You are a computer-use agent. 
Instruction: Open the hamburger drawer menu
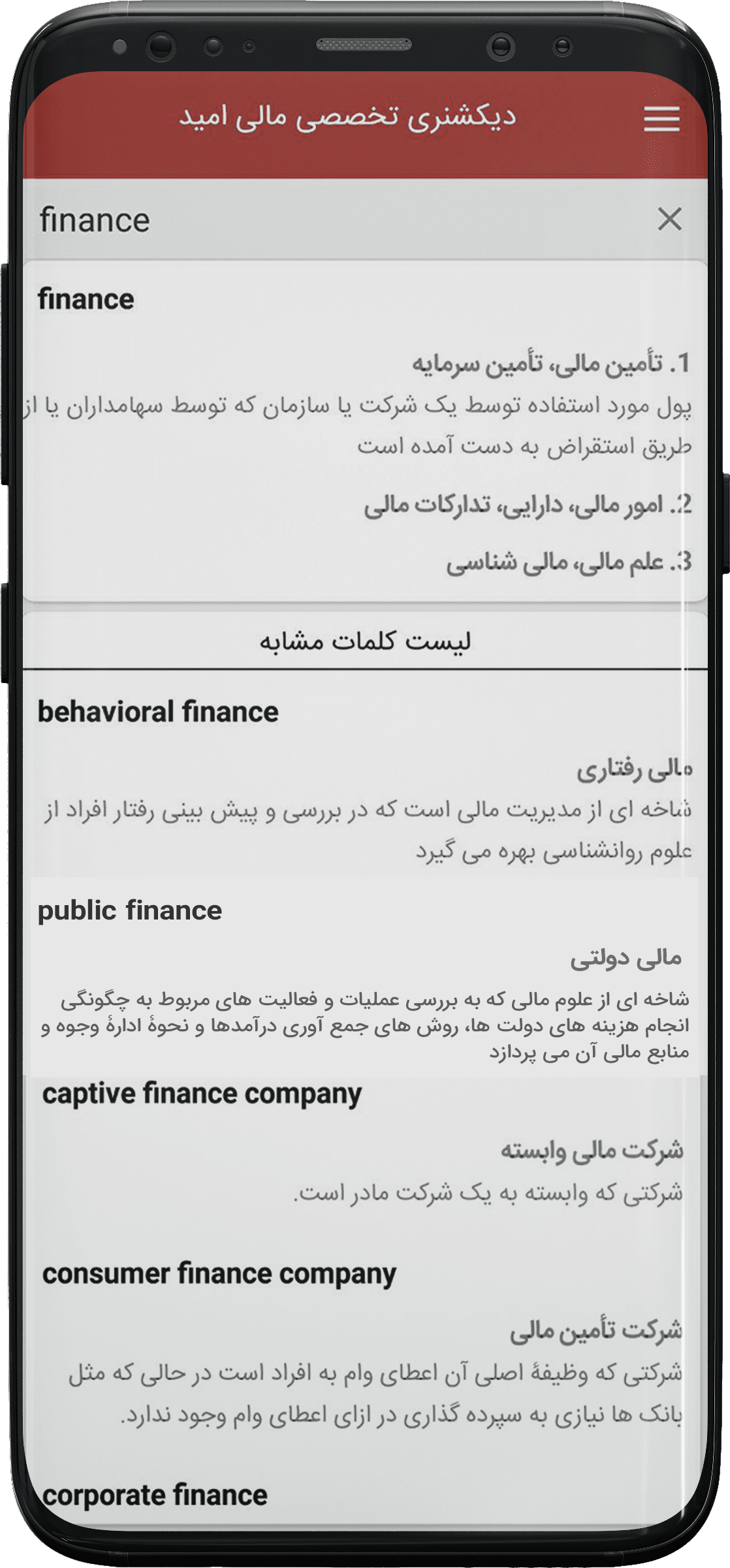pyautogui.click(x=661, y=119)
